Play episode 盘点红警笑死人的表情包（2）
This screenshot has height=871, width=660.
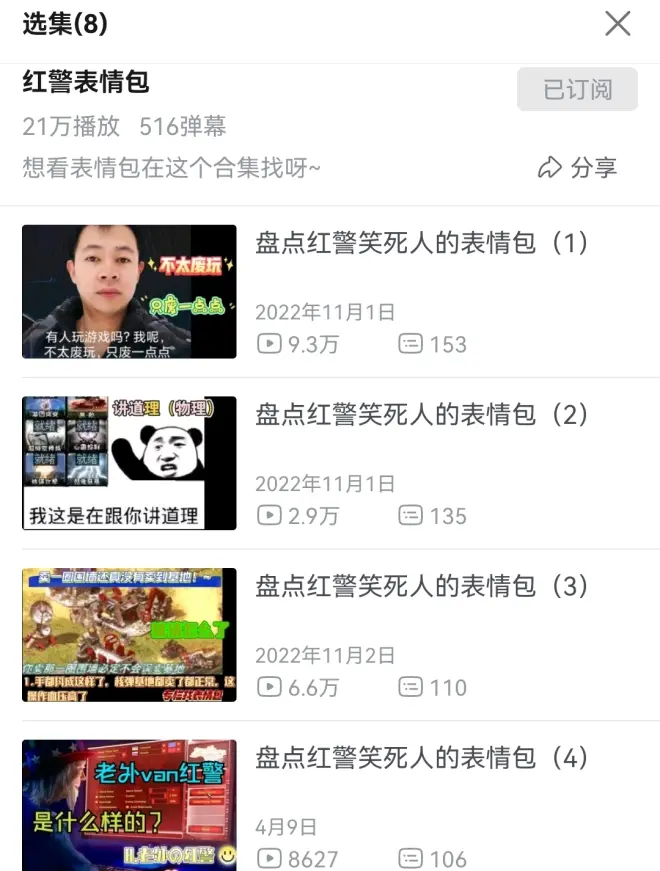421,415
